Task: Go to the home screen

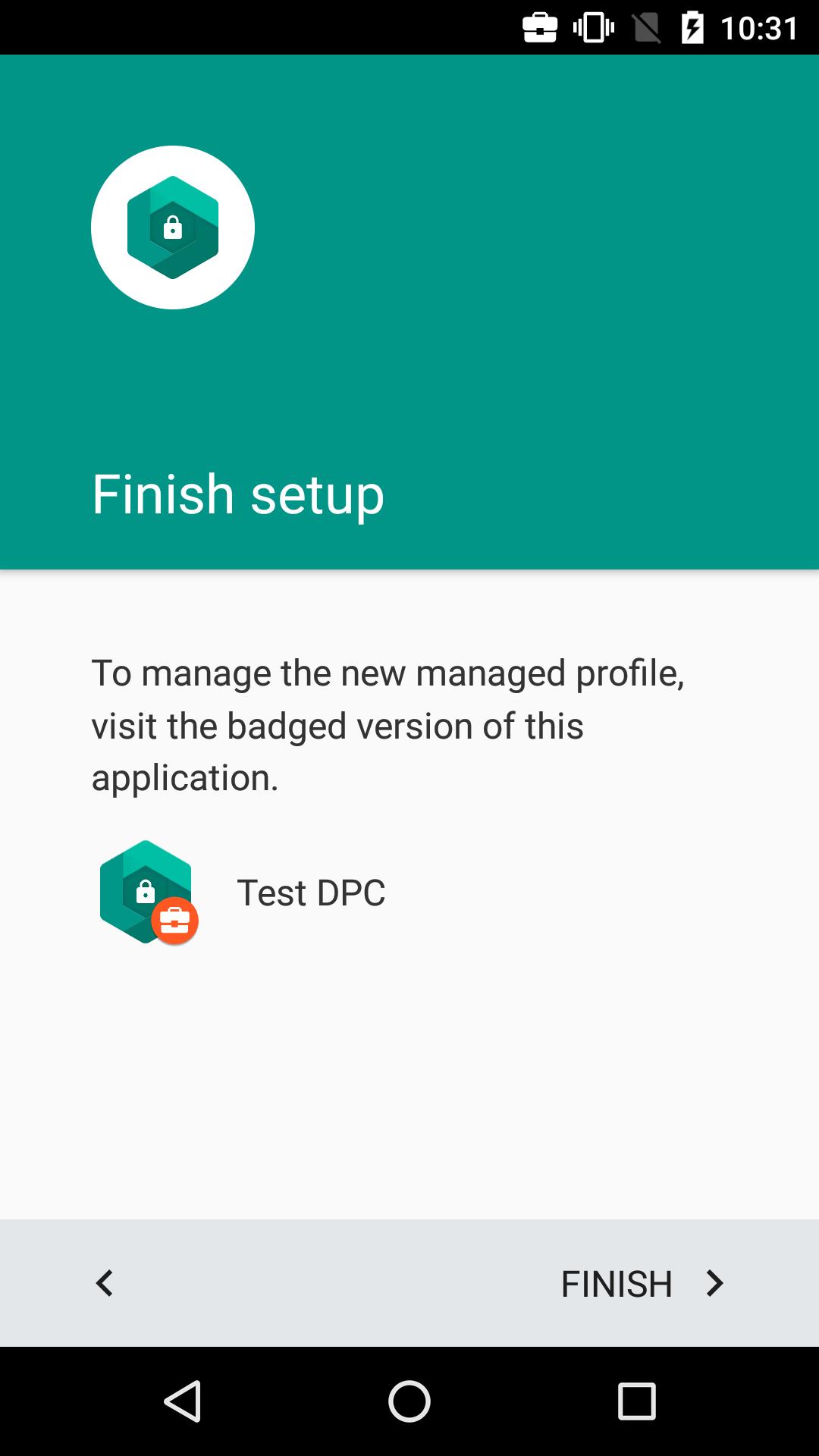Action: tap(409, 1401)
